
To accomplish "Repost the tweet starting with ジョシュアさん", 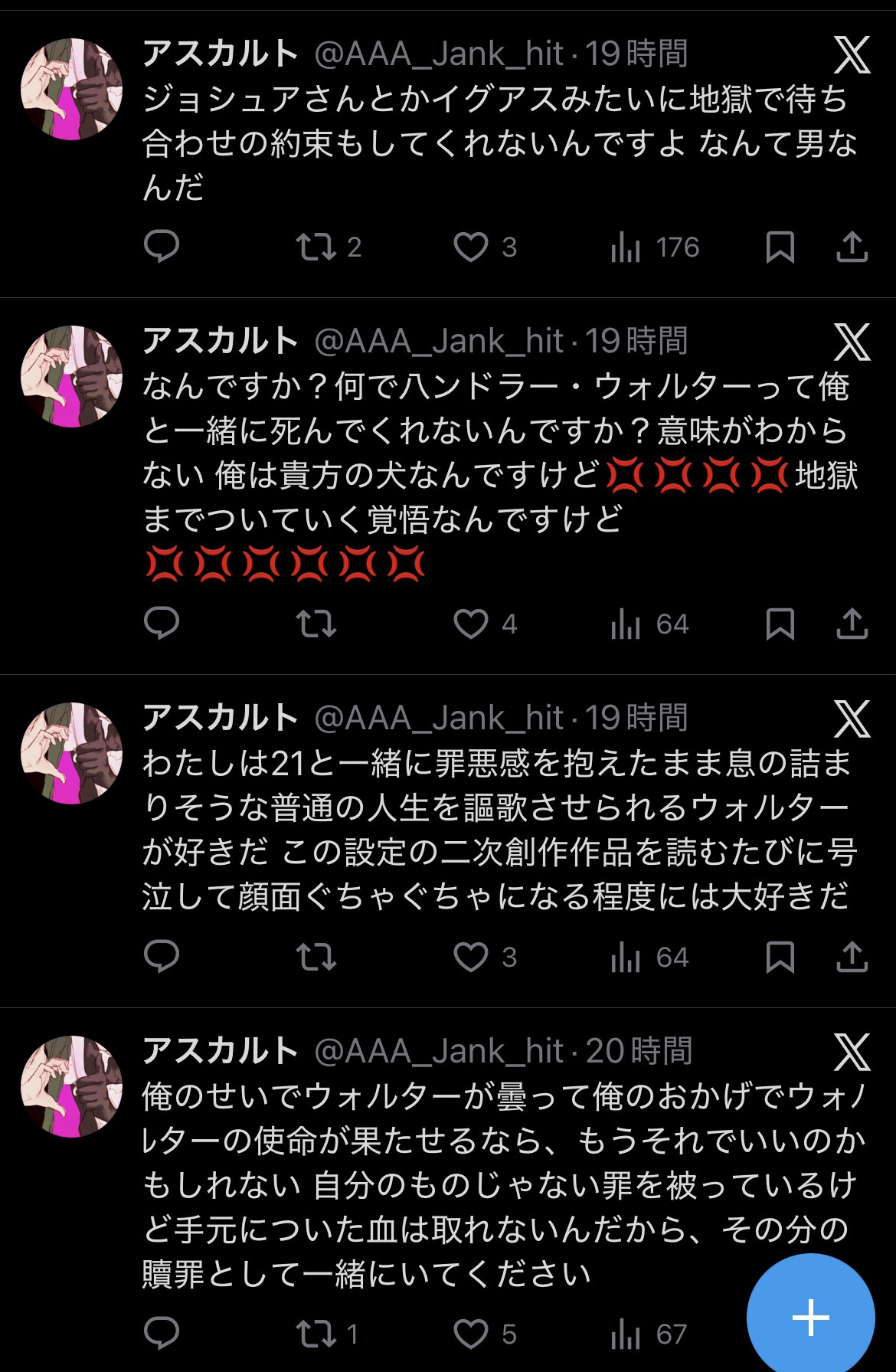I will (x=316, y=247).
